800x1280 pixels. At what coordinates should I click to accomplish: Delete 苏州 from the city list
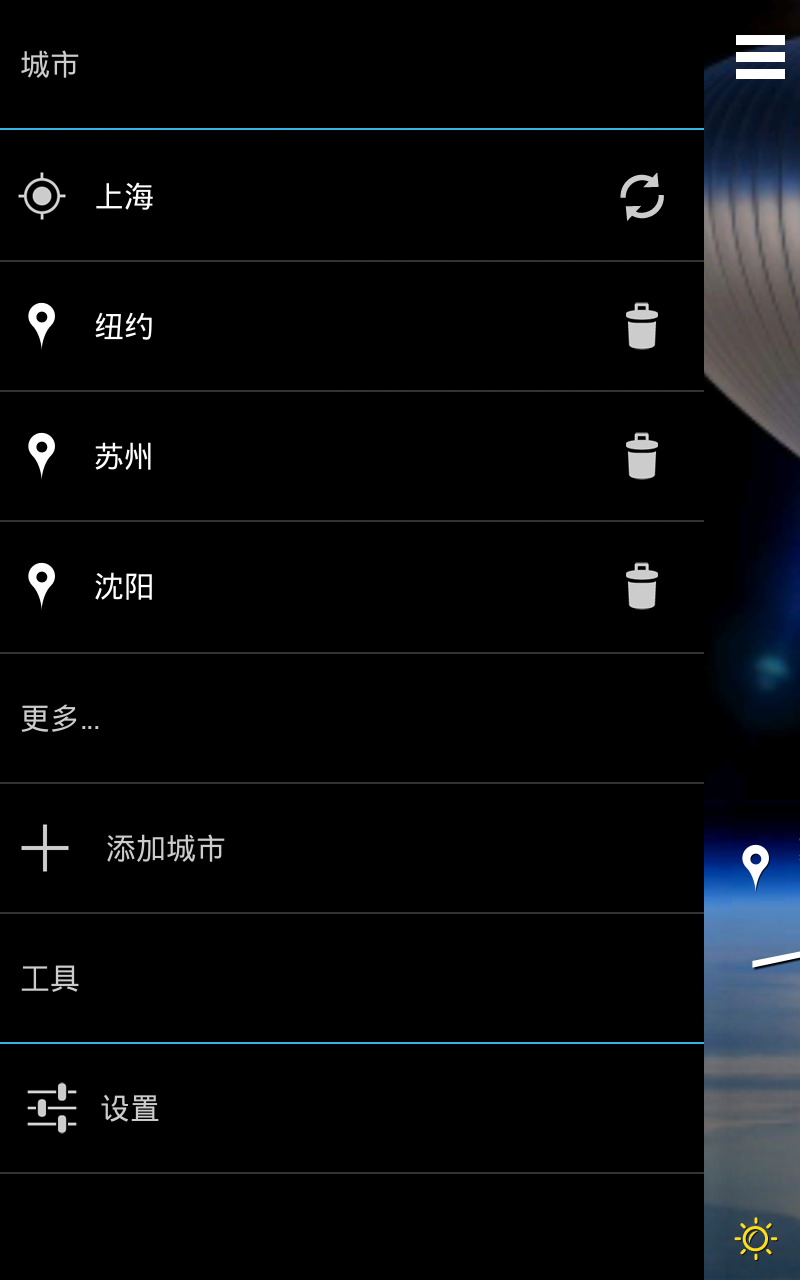coord(641,456)
